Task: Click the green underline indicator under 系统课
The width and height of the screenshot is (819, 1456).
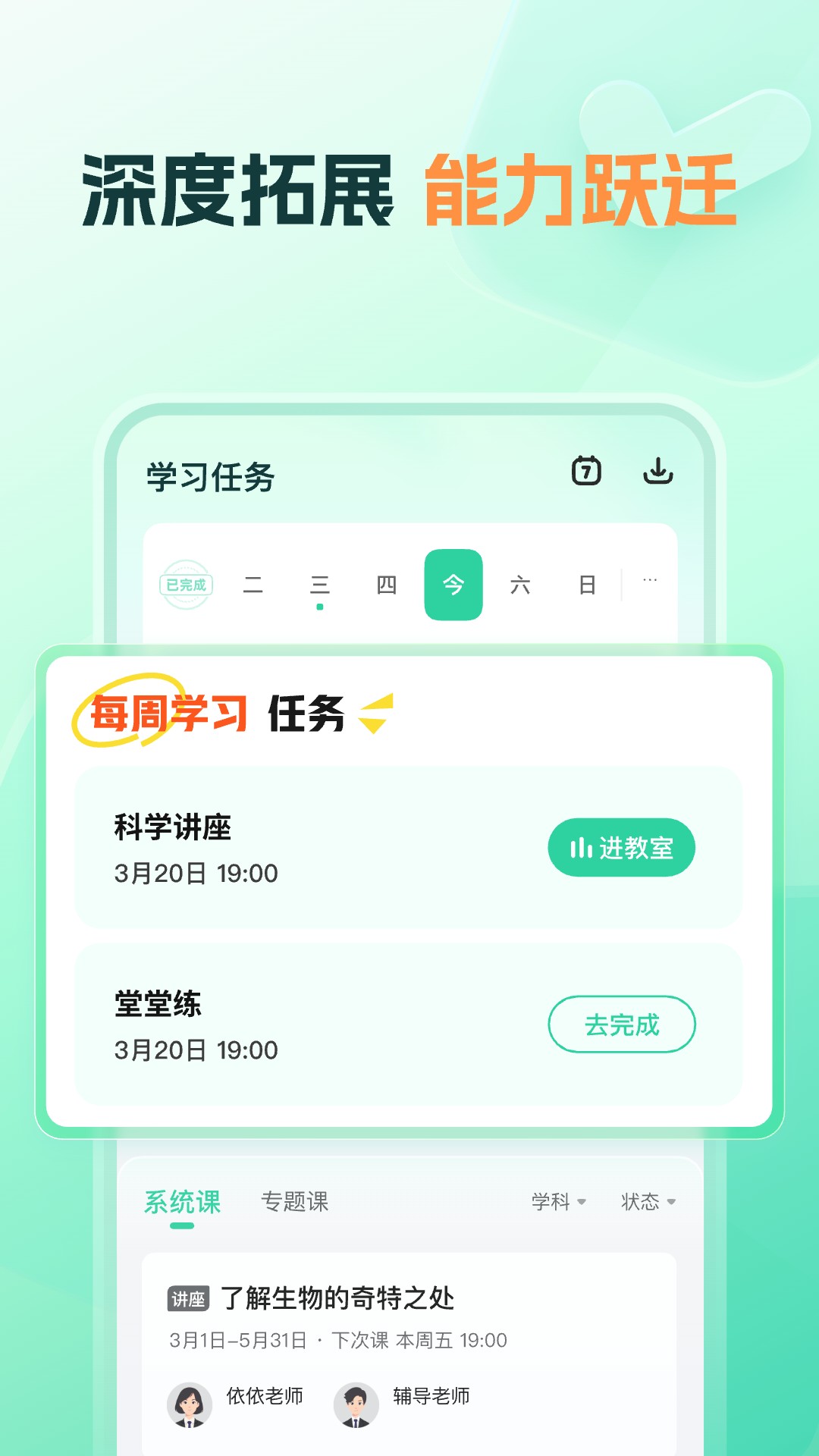Action: pyautogui.click(x=182, y=1225)
